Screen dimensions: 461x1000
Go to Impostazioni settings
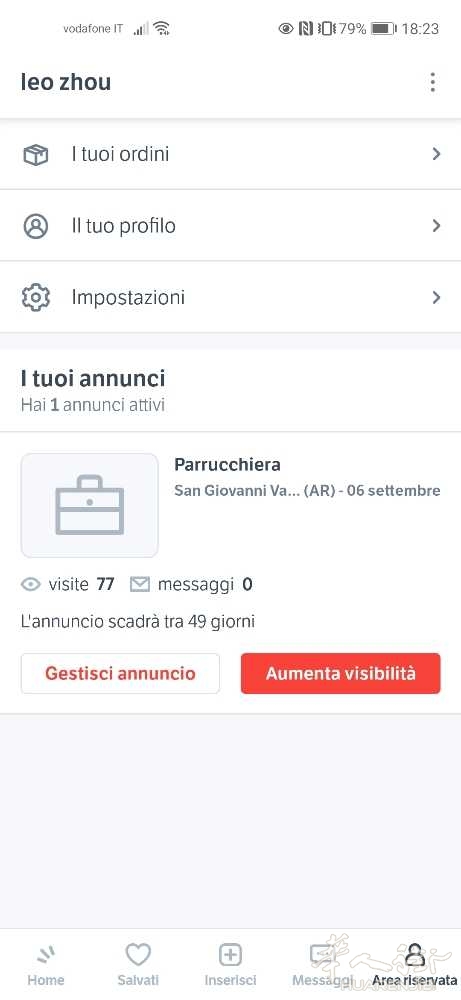tap(230, 297)
